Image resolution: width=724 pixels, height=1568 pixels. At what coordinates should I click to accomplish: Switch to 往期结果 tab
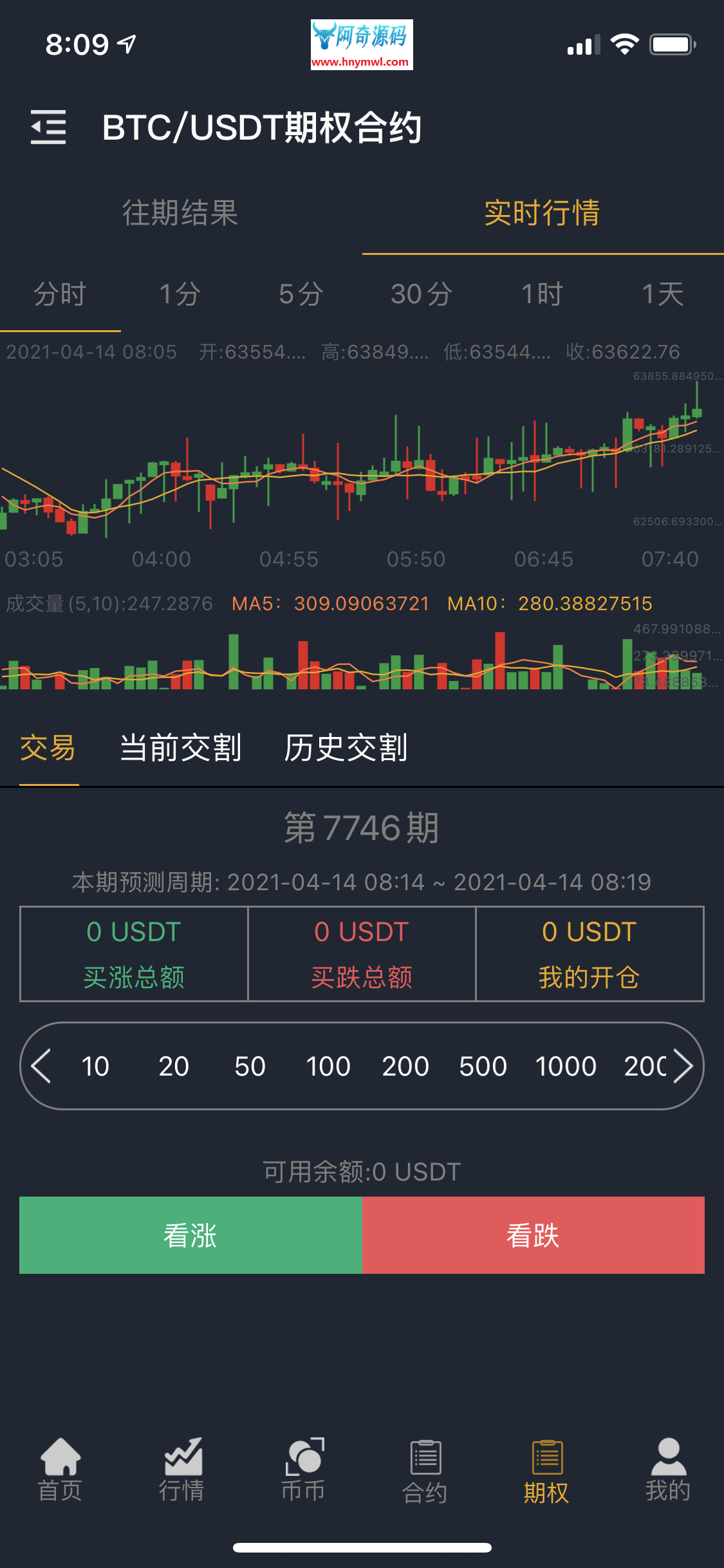[x=181, y=215]
